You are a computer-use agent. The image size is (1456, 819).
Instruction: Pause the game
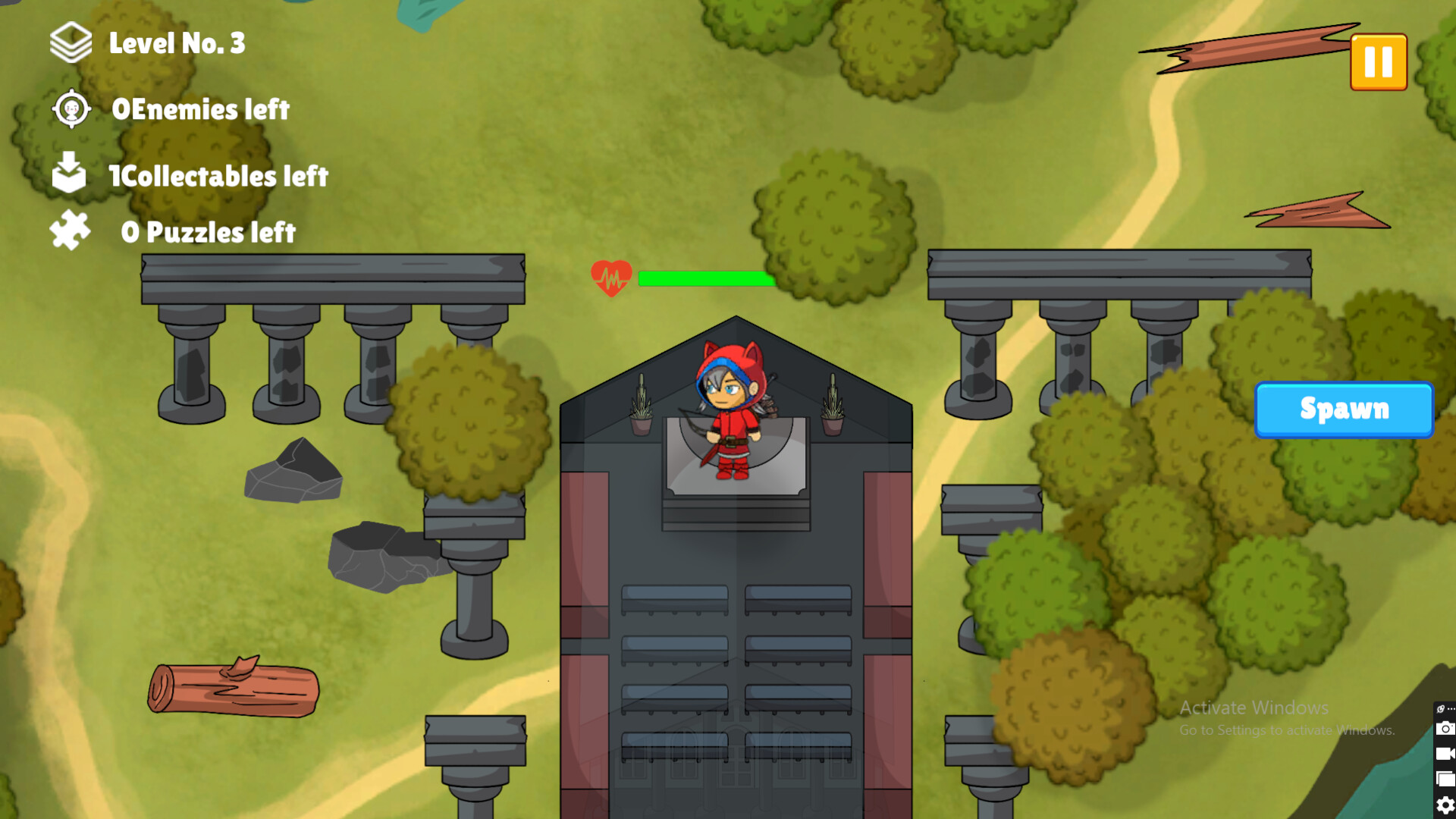pyautogui.click(x=1378, y=62)
